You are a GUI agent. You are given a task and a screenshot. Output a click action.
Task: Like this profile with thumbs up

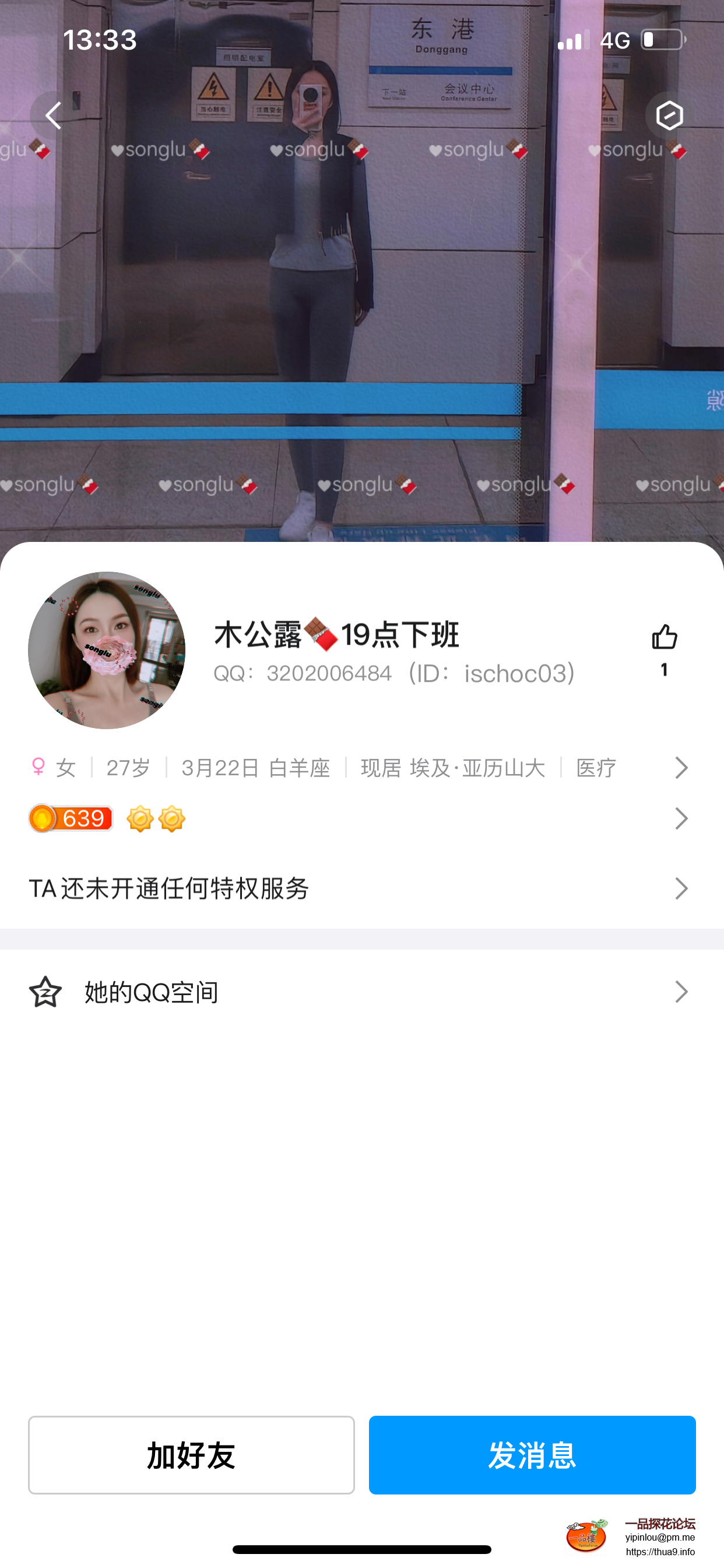[664, 638]
